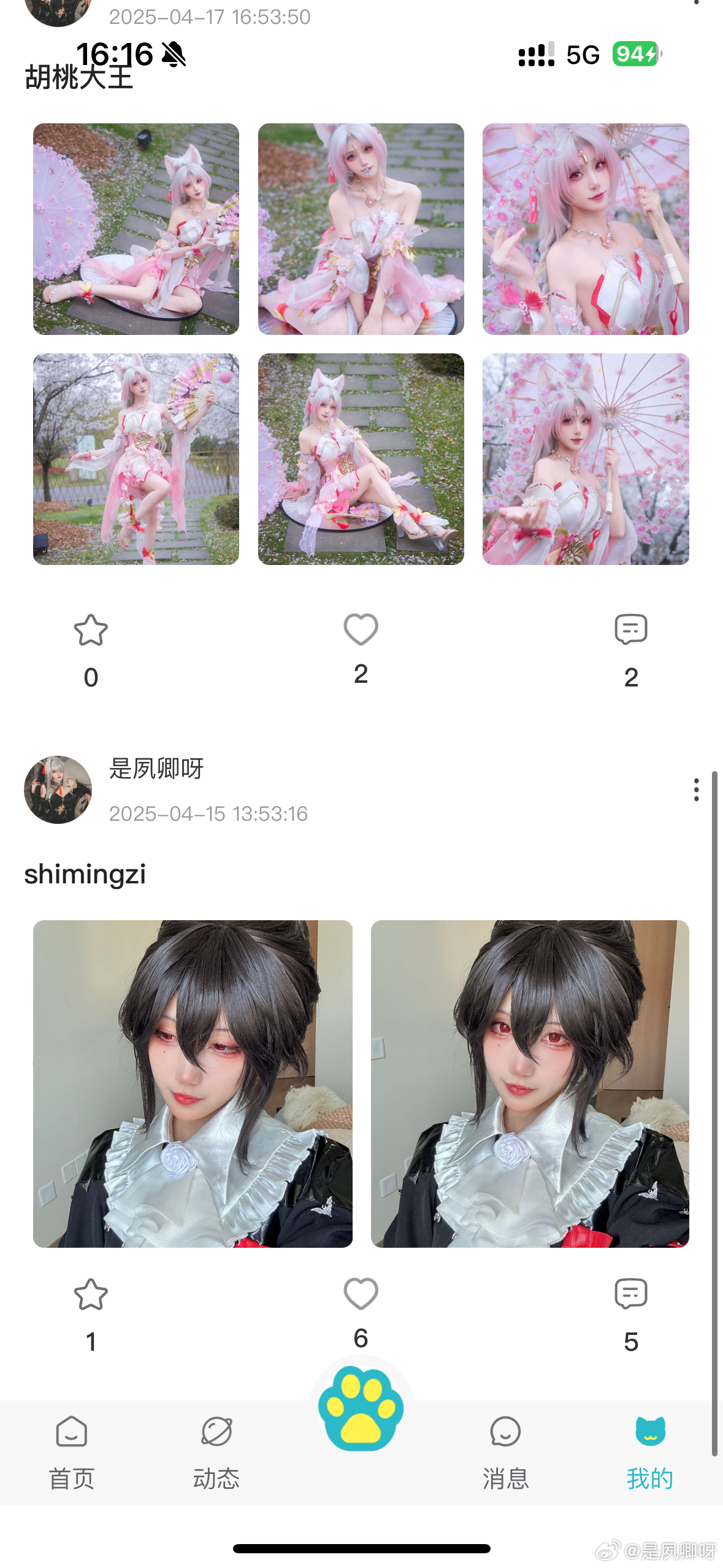View first photo of the shimingzi post
This screenshot has width=723, height=1568.
193,1083
